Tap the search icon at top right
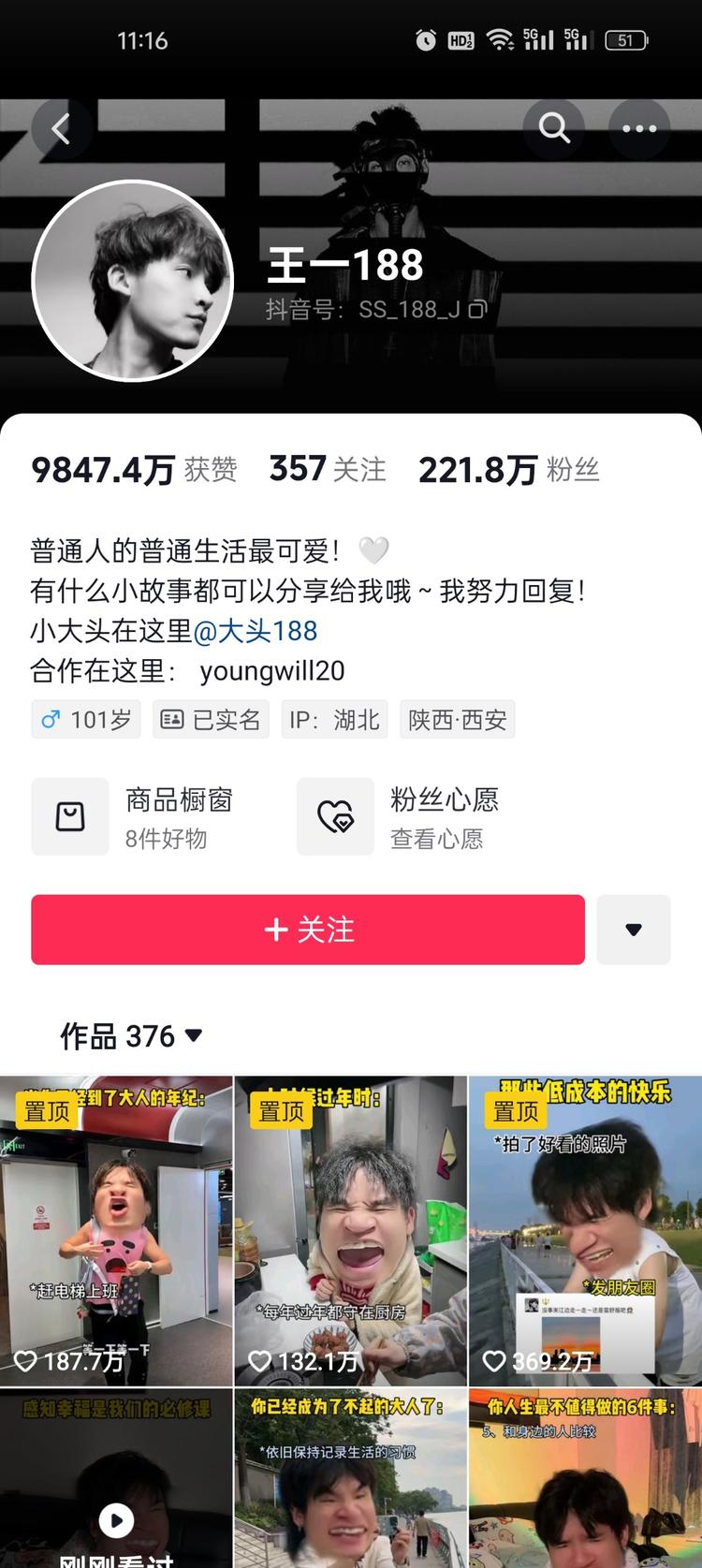The height and width of the screenshot is (1568, 702). click(x=554, y=129)
